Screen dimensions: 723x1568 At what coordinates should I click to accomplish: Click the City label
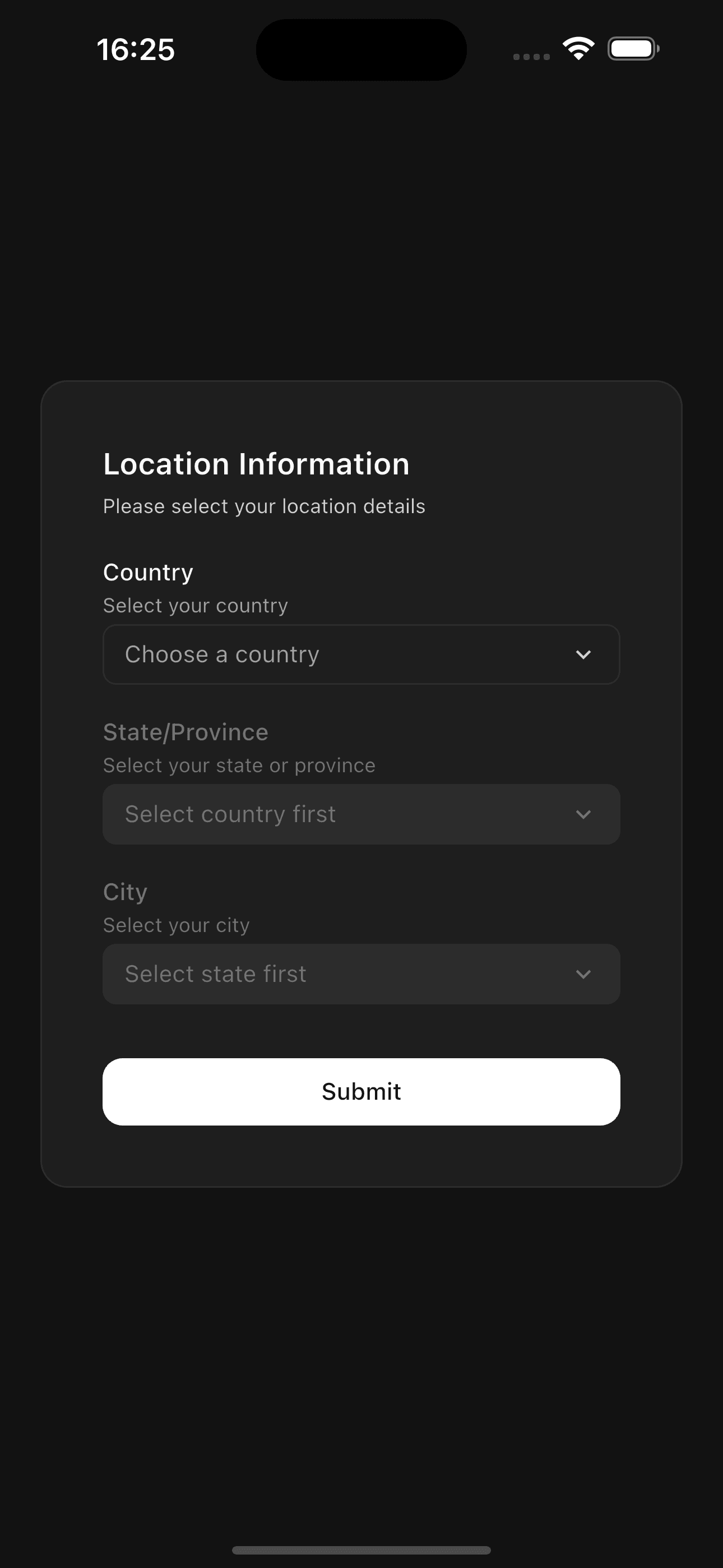(x=125, y=891)
